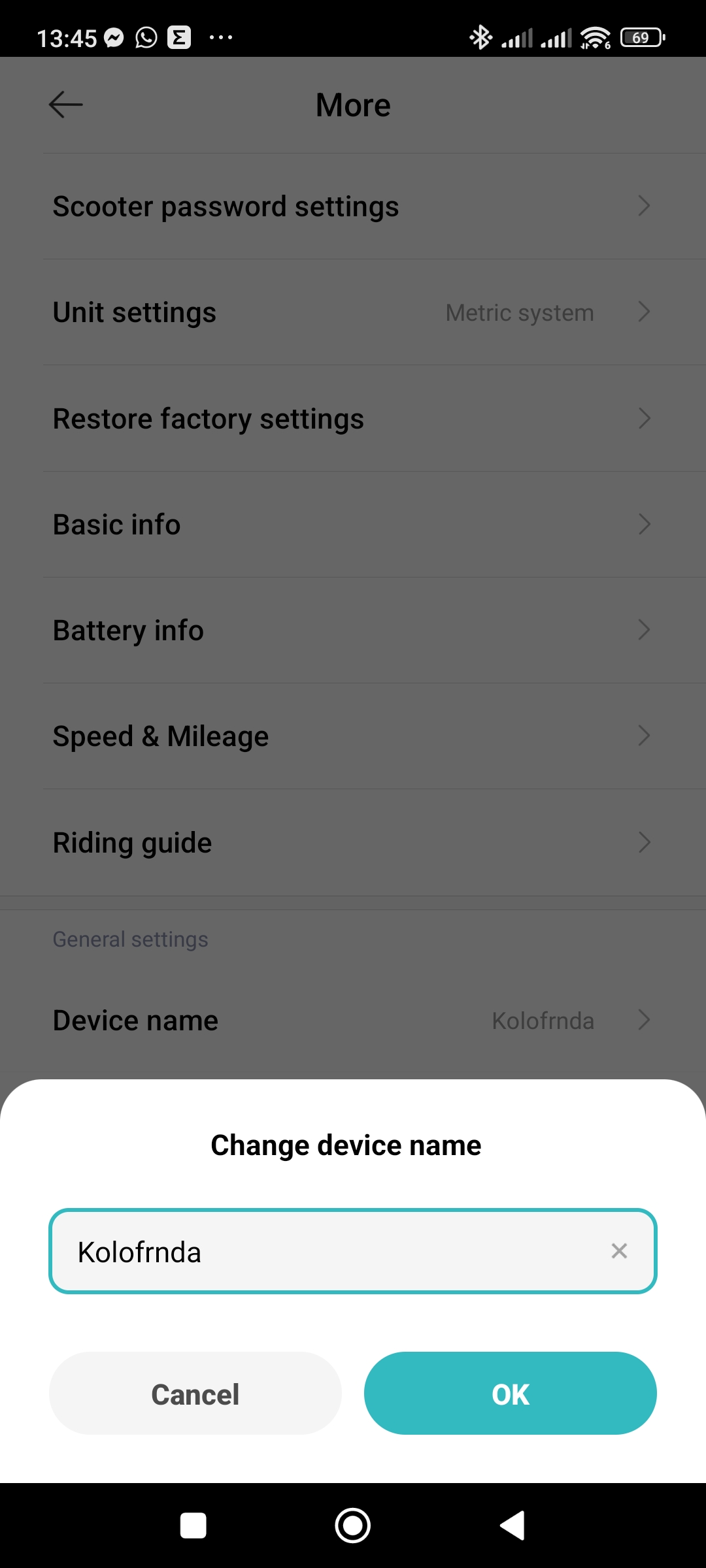
Task: Go to the Android home screen
Action: (353, 1526)
